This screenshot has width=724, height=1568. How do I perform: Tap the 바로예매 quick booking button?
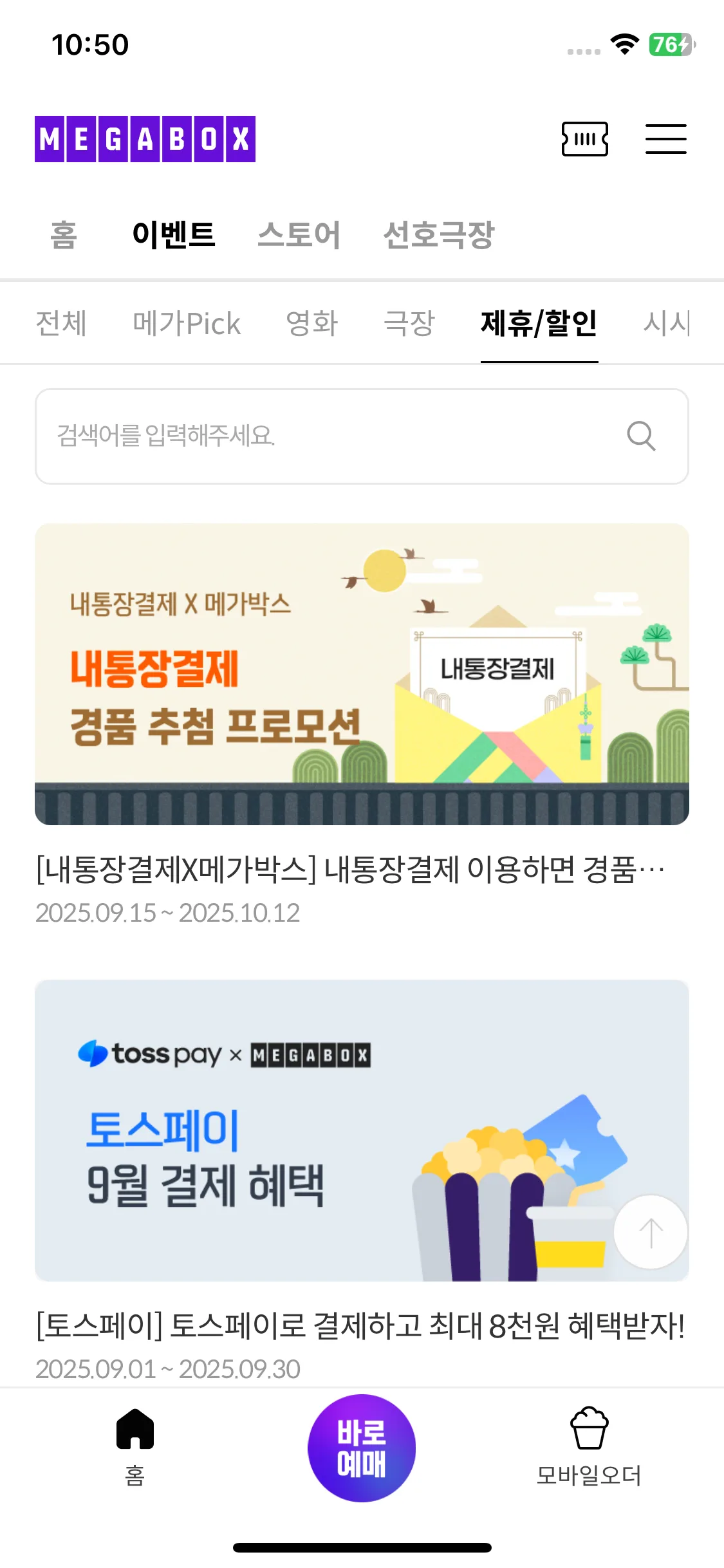coord(362,1448)
